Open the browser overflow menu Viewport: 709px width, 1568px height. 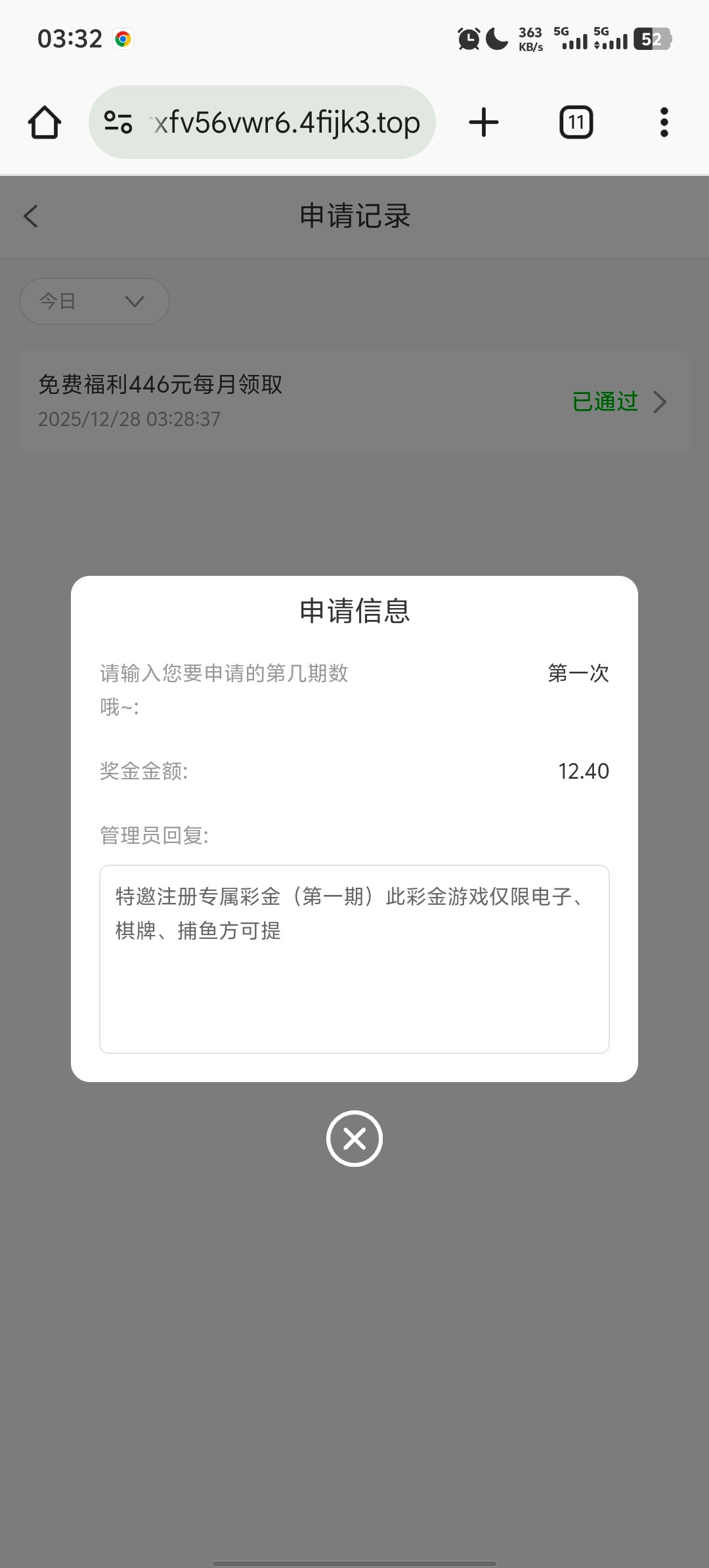(664, 123)
